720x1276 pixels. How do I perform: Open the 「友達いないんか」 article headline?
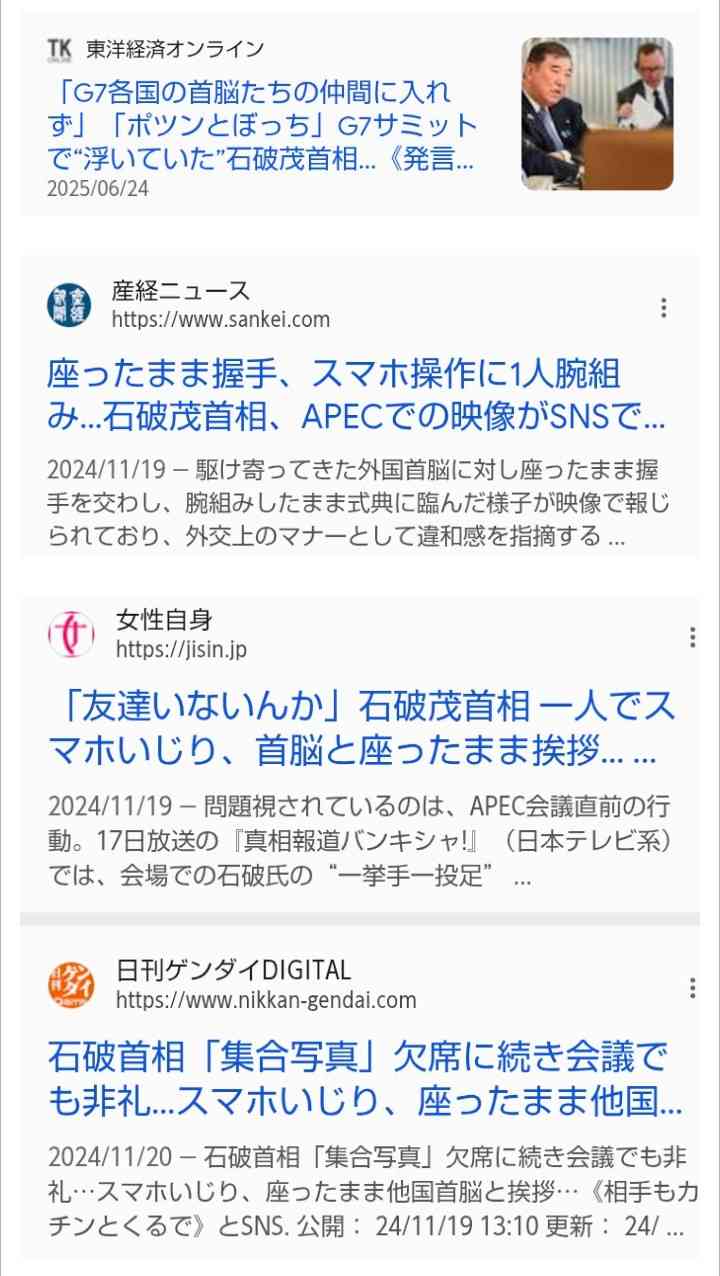click(360, 727)
